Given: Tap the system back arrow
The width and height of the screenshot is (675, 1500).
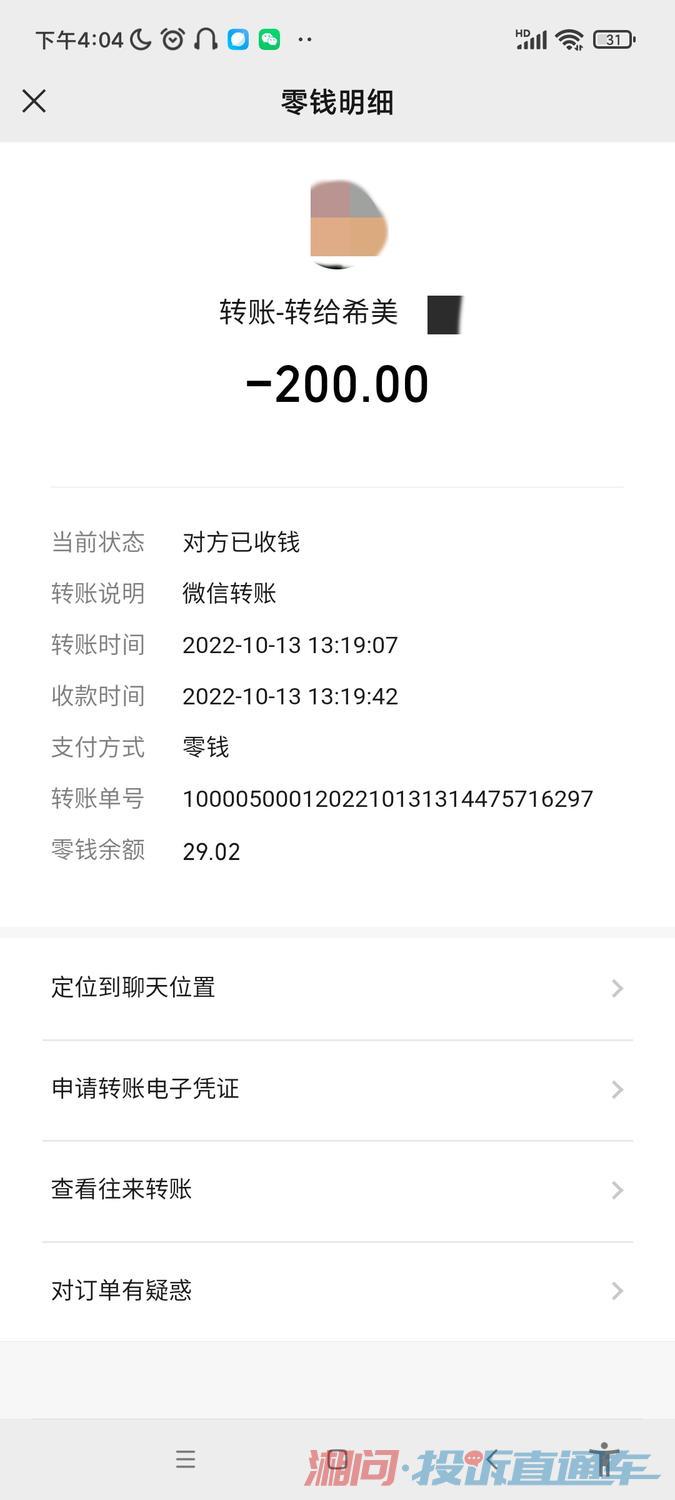Looking at the screenshot, I should click(491, 1460).
